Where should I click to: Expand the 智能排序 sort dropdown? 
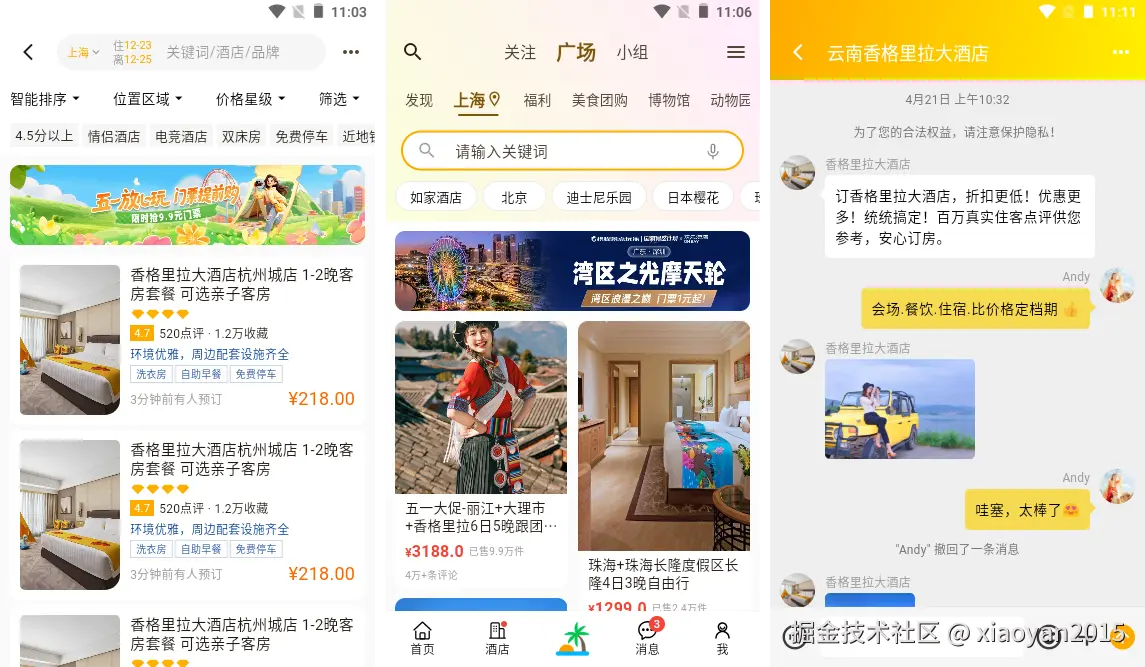coord(45,99)
